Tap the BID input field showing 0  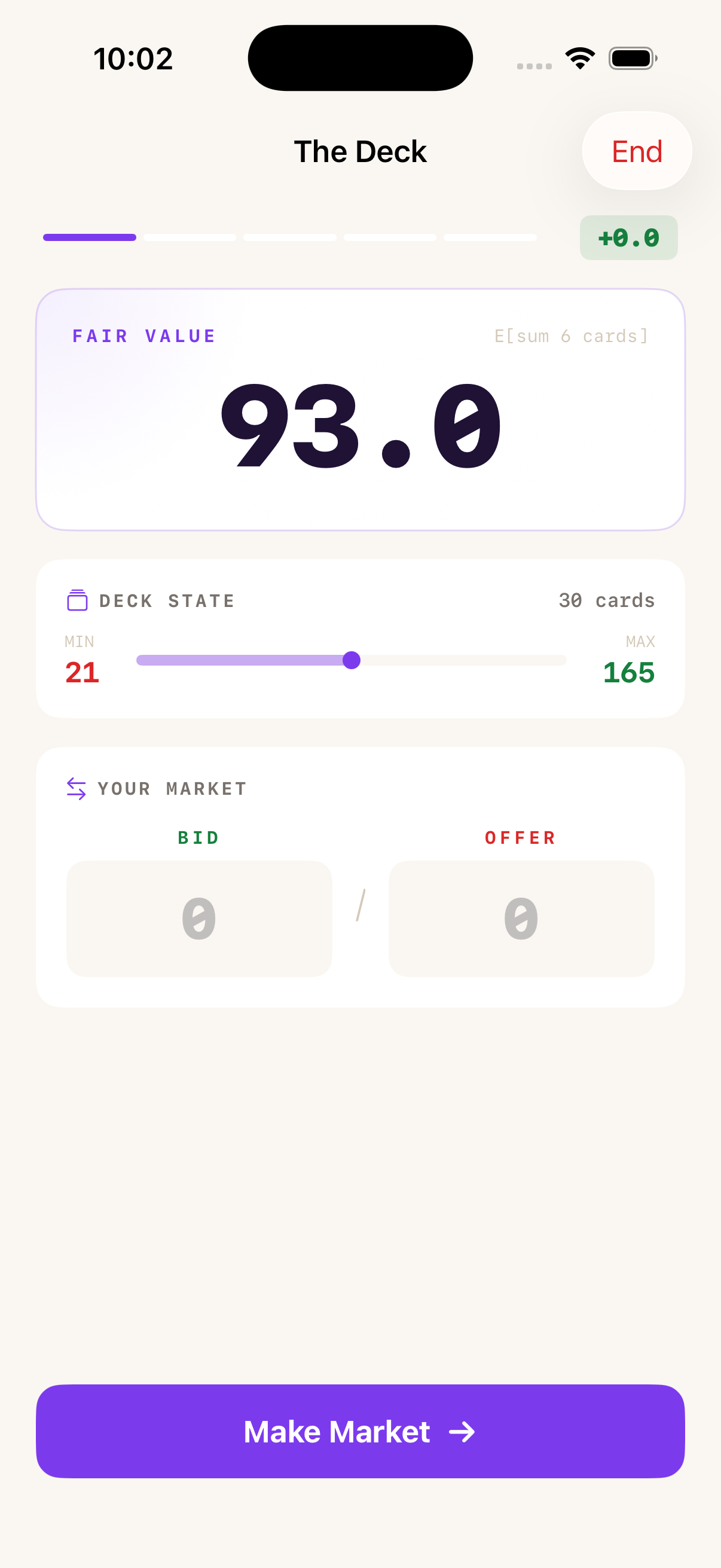click(x=199, y=919)
